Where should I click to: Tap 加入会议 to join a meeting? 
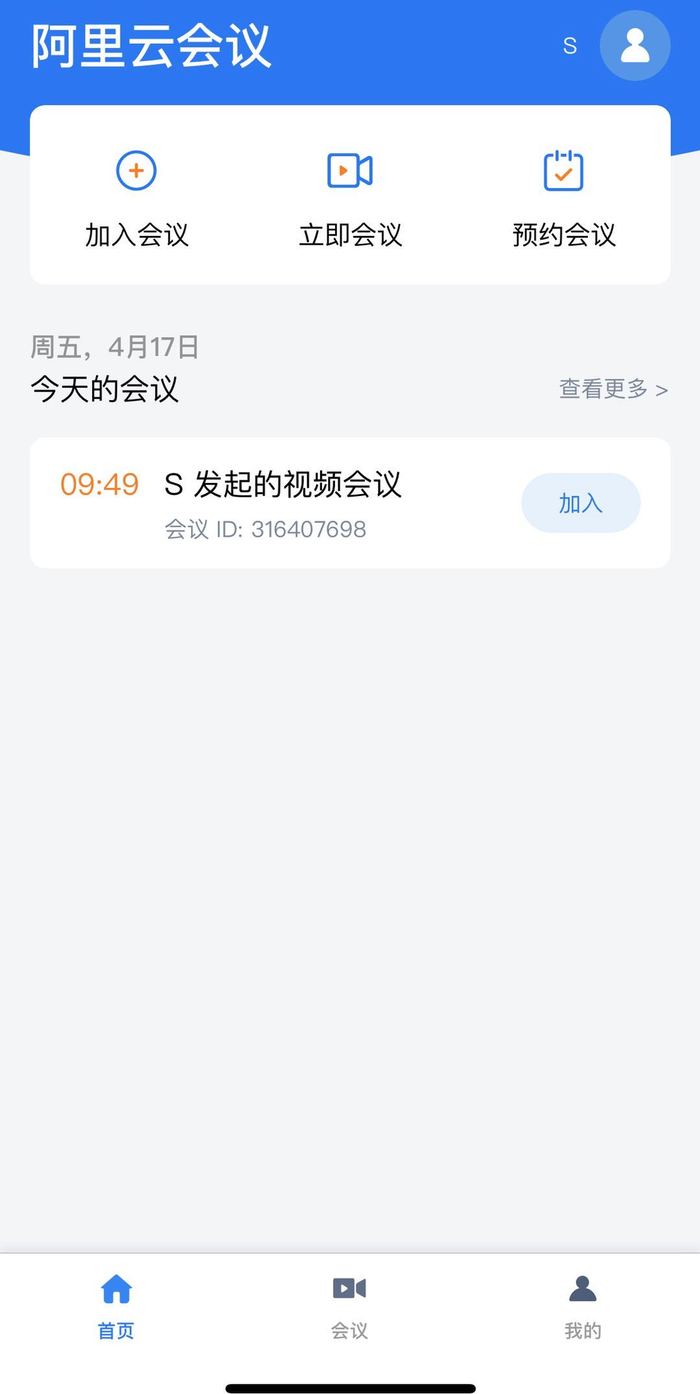click(x=137, y=196)
